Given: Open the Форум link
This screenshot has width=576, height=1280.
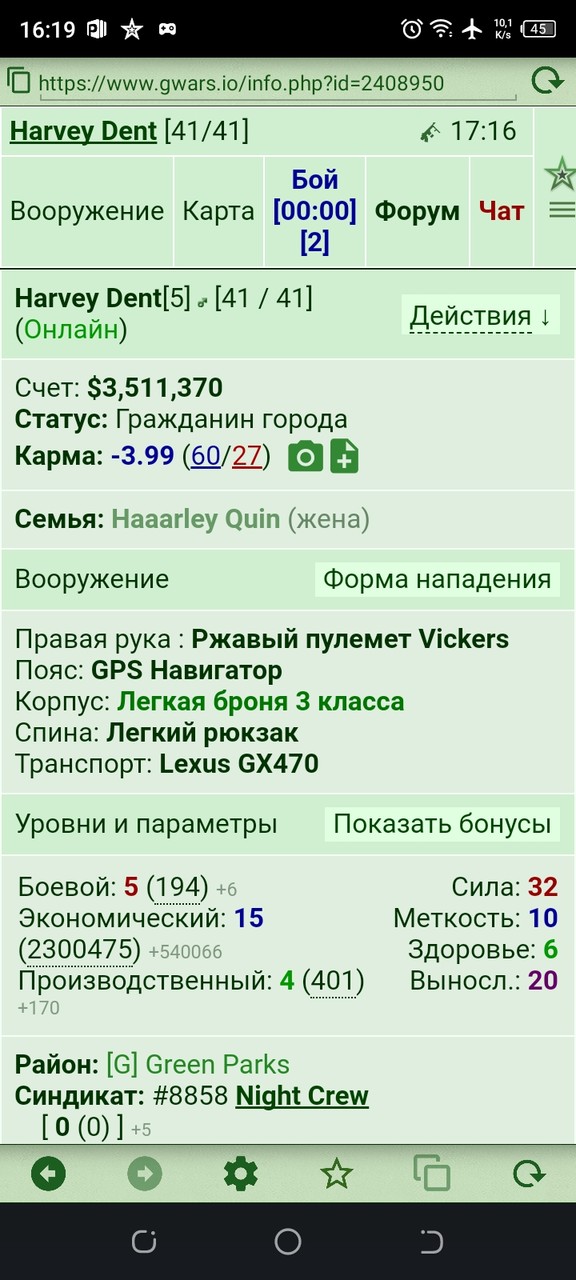Looking at the screenshot, I should click(x=418, y=211).
